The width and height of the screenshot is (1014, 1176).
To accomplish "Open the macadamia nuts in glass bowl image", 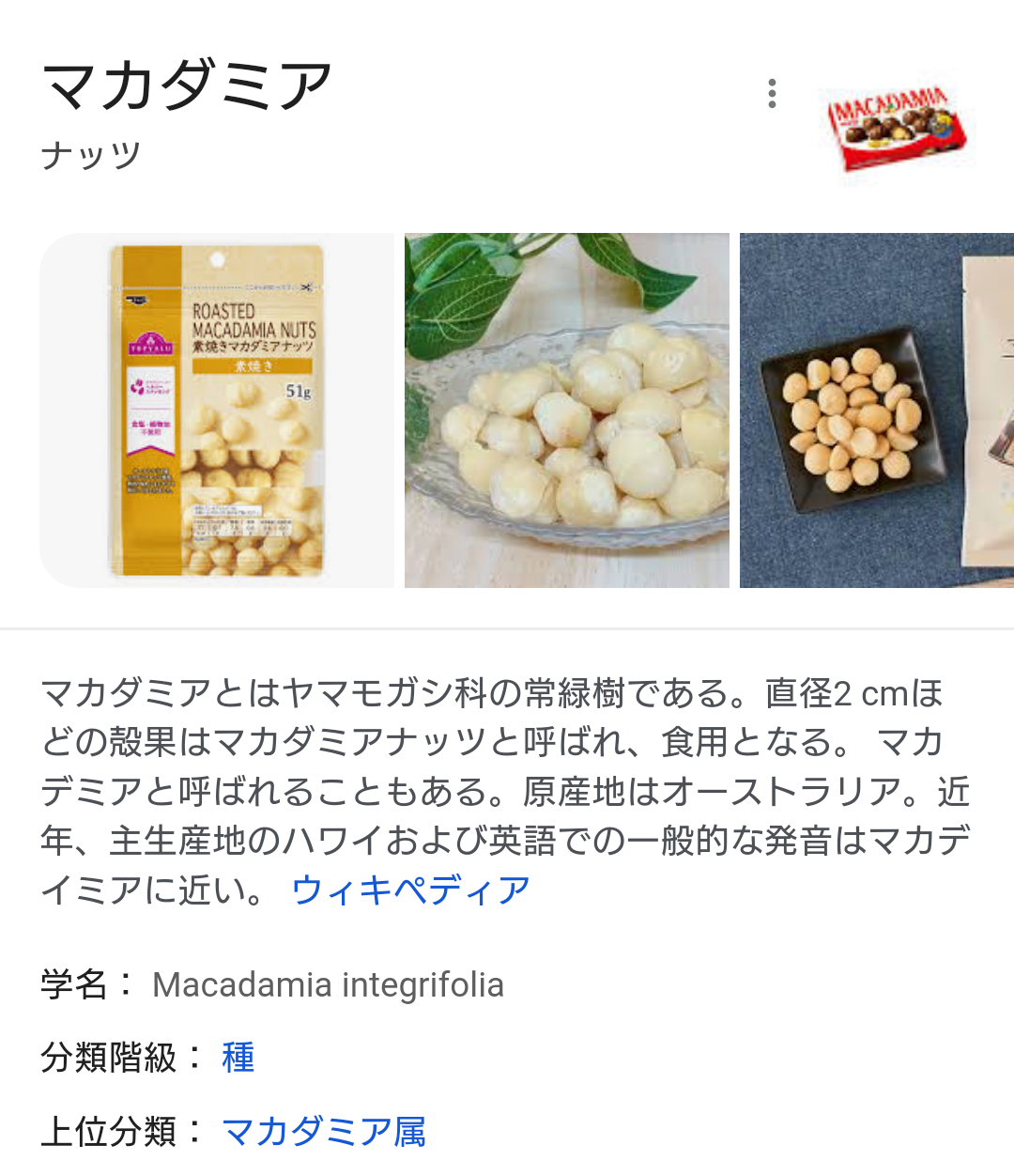I will coord(566,410).
